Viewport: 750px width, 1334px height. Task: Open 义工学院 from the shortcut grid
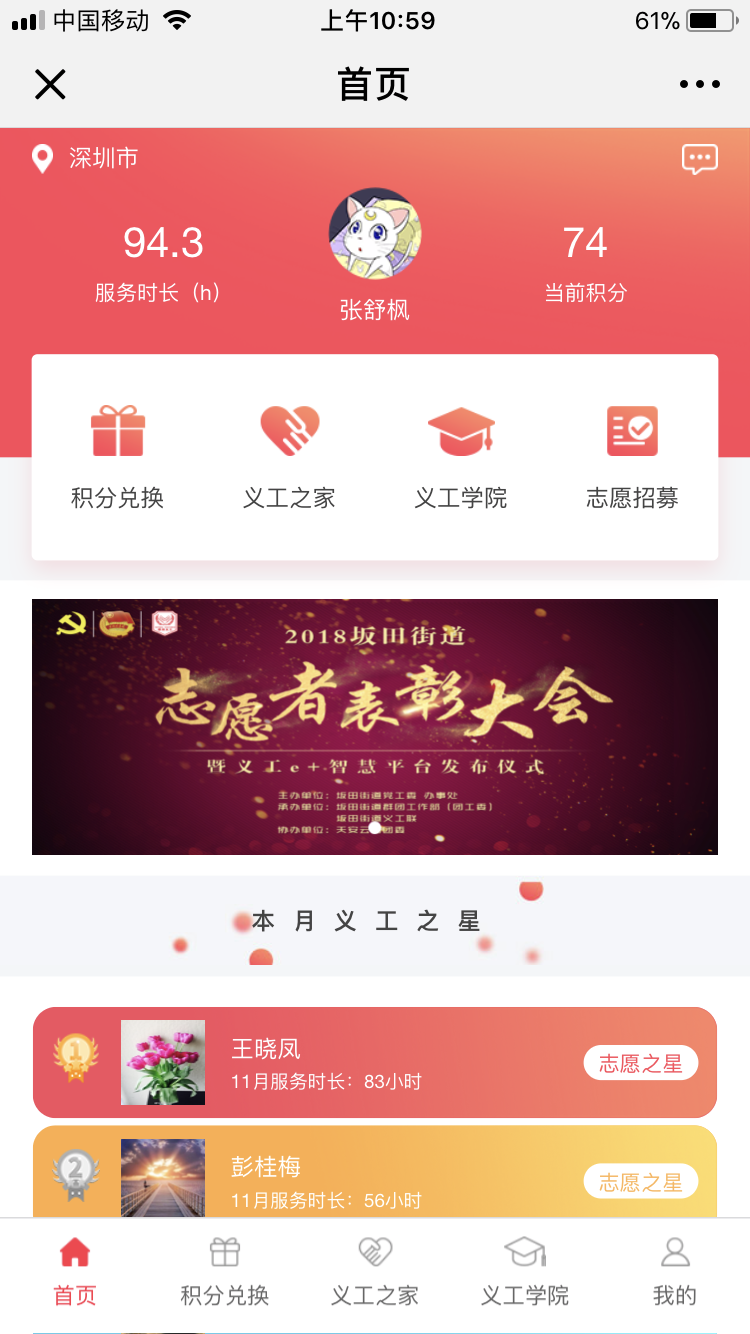coord(461,457)
